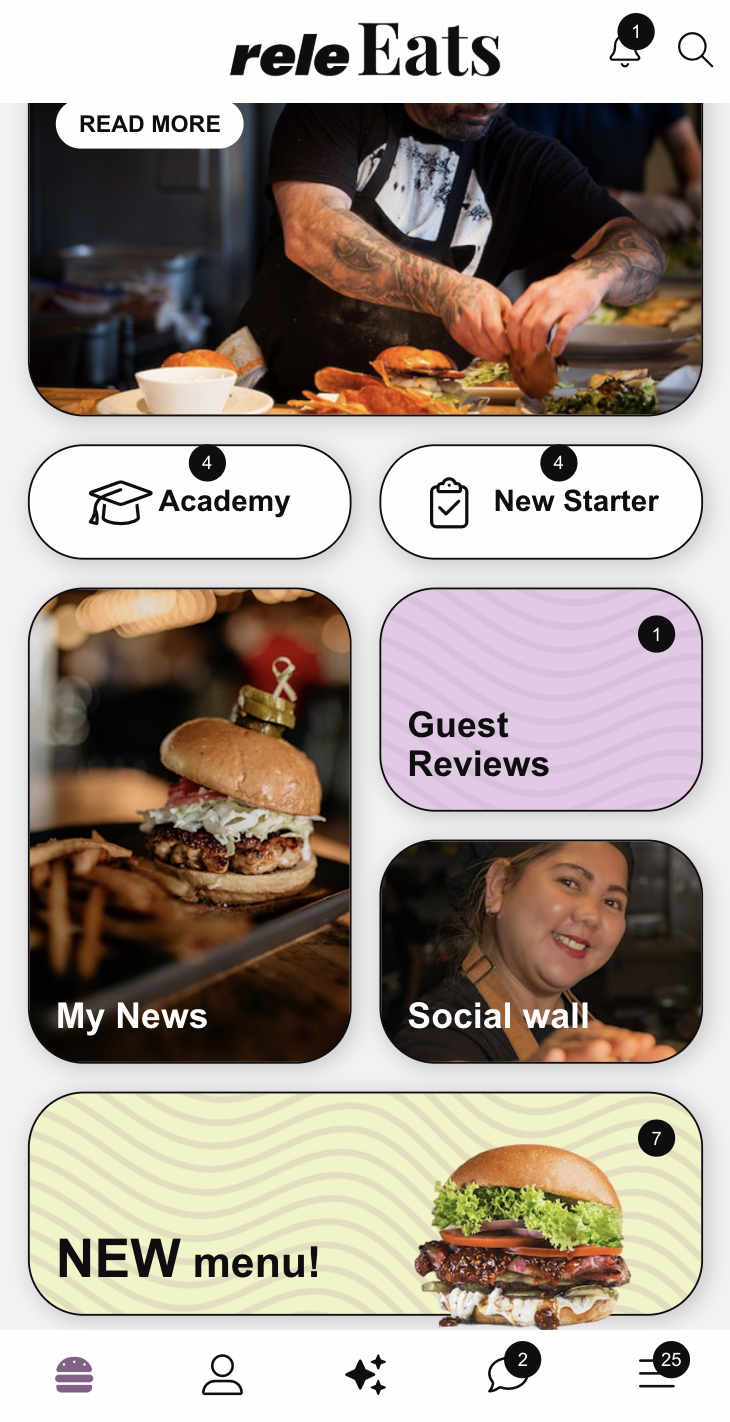The image size is (730, 1422).
Task: Switch to the profile tab
Action: pos(222,1375)
